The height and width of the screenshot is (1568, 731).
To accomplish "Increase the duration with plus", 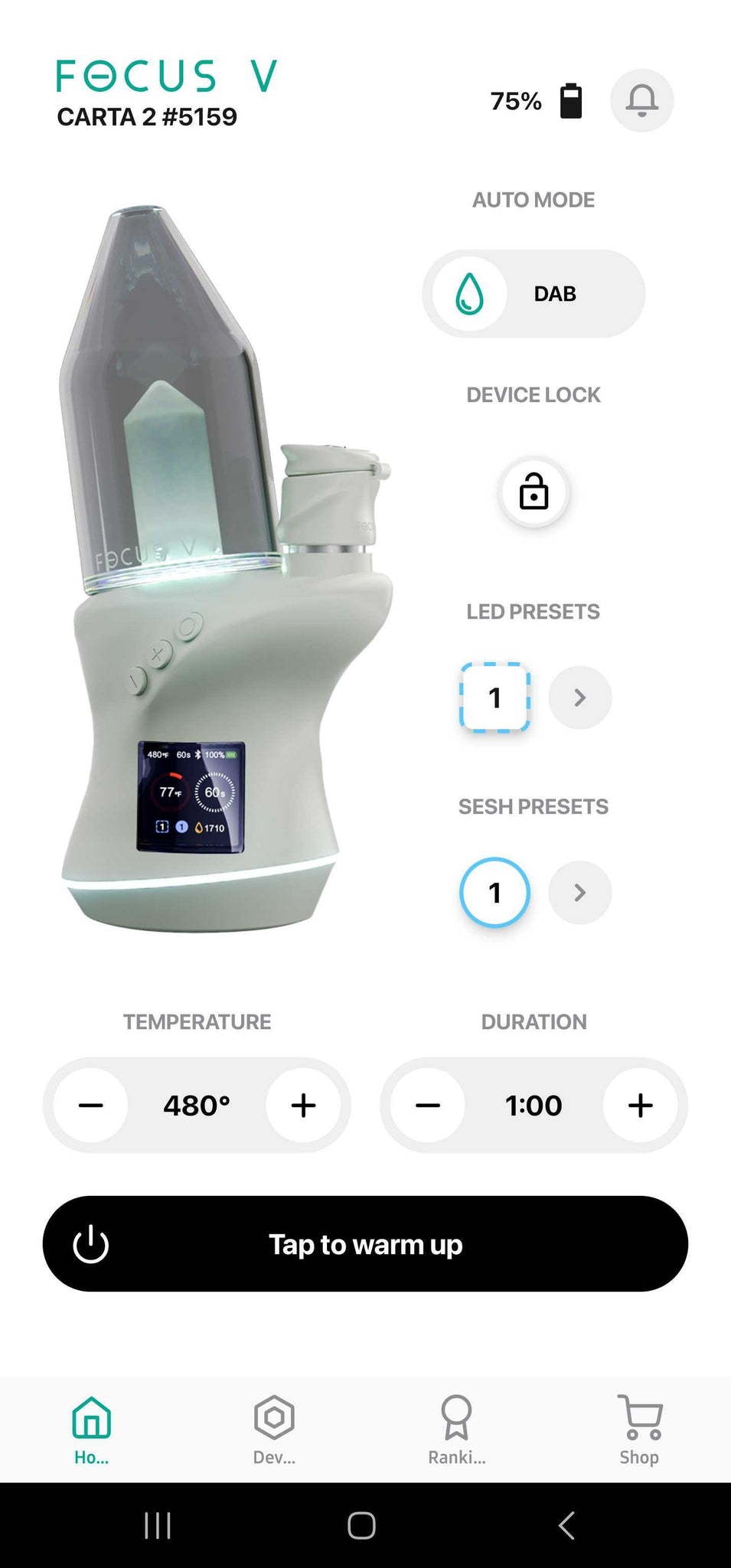I will (641, 1106).
